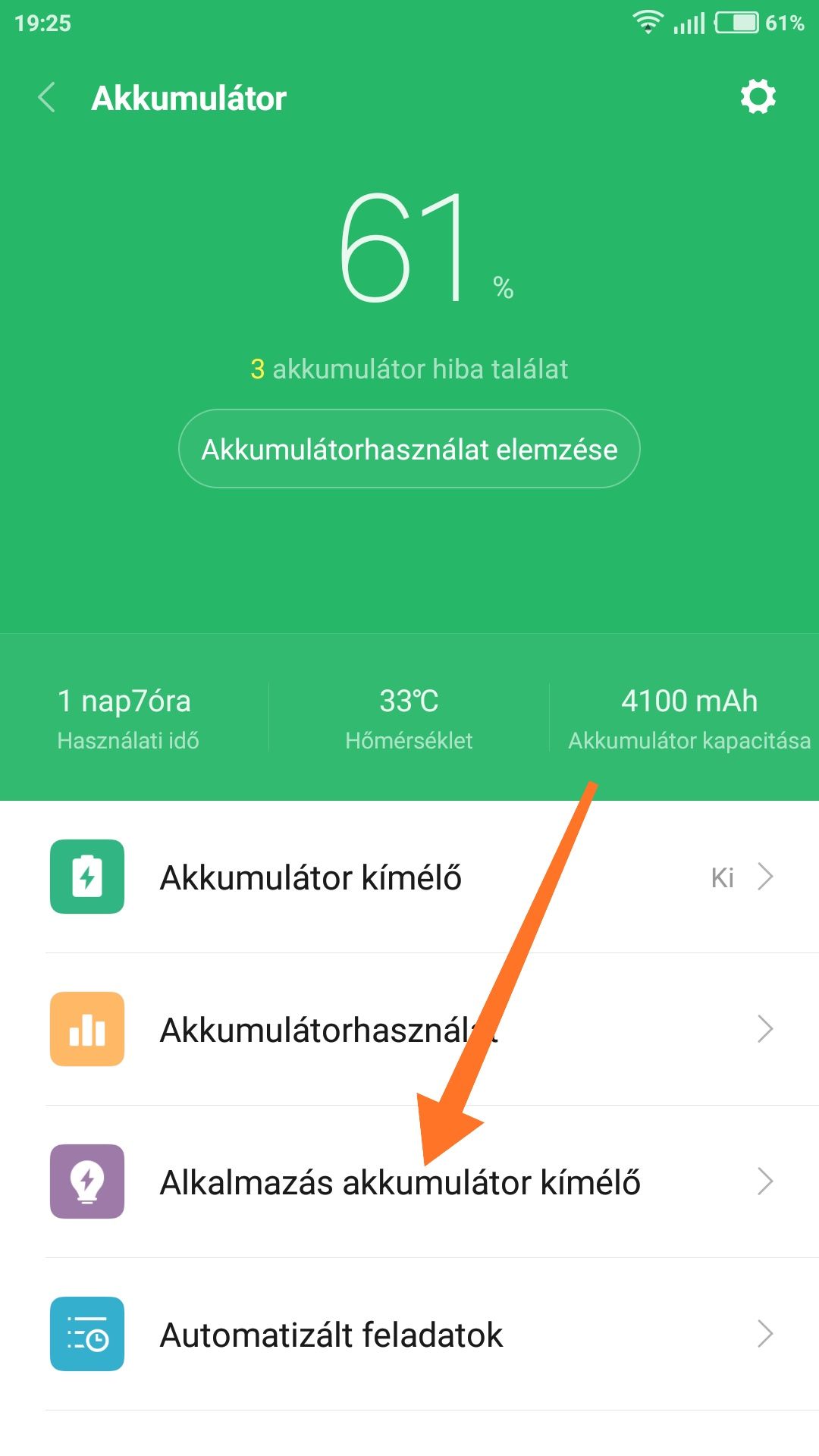
Task: Open the Akkumulátorhasználat row
Action: click(x=409, y=1029)
